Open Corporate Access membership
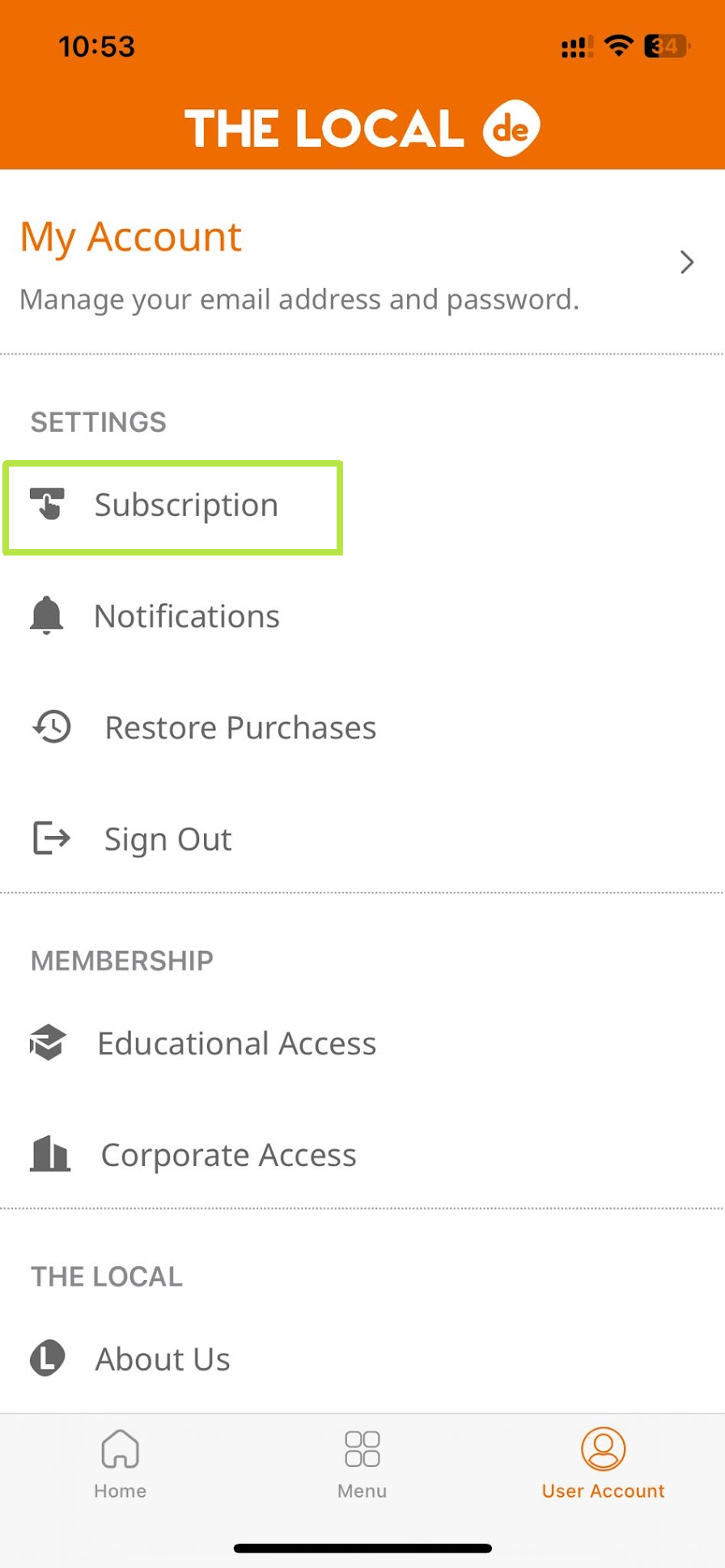Image resolution: width=725 pixels, height=1568 pixels. tap(362, 1155)
